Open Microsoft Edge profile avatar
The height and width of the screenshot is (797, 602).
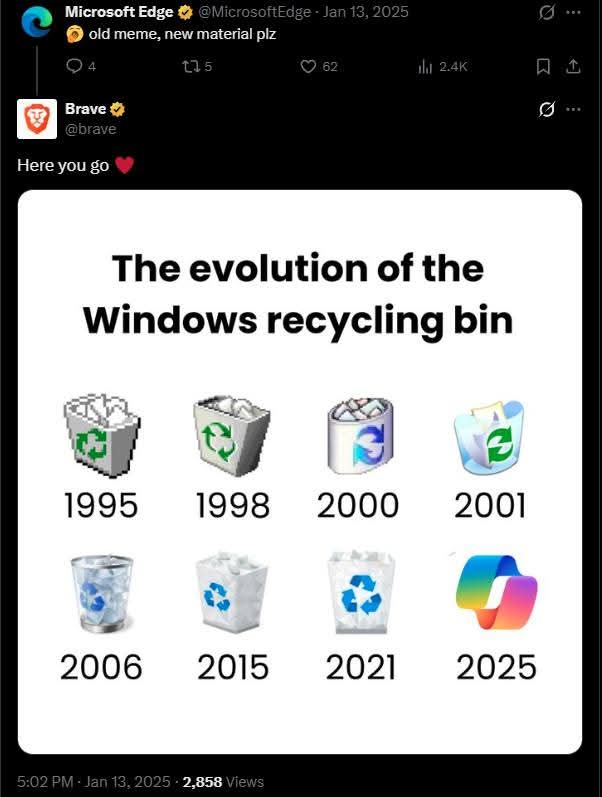point(37,21)
